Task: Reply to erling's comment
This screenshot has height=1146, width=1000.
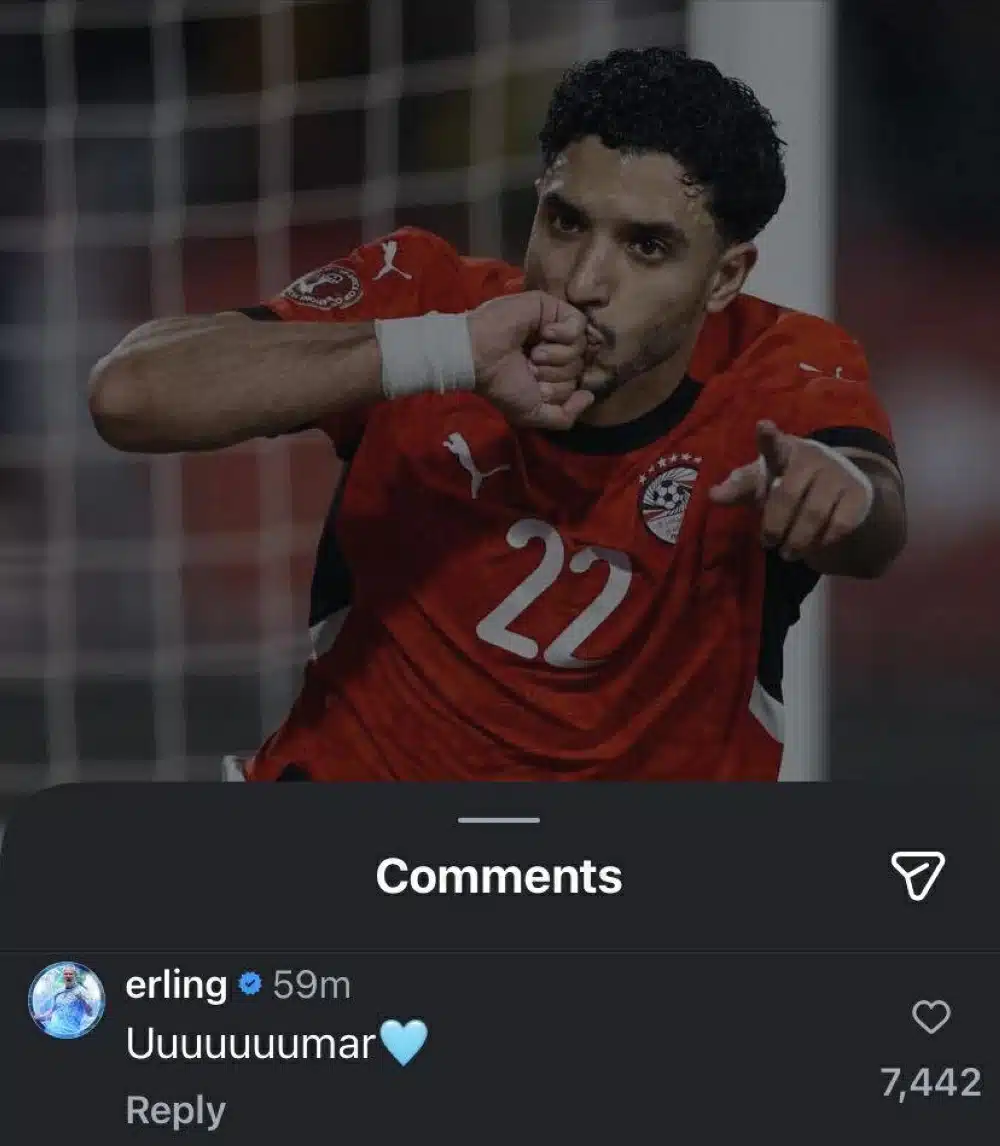Action: [175, 1111]
